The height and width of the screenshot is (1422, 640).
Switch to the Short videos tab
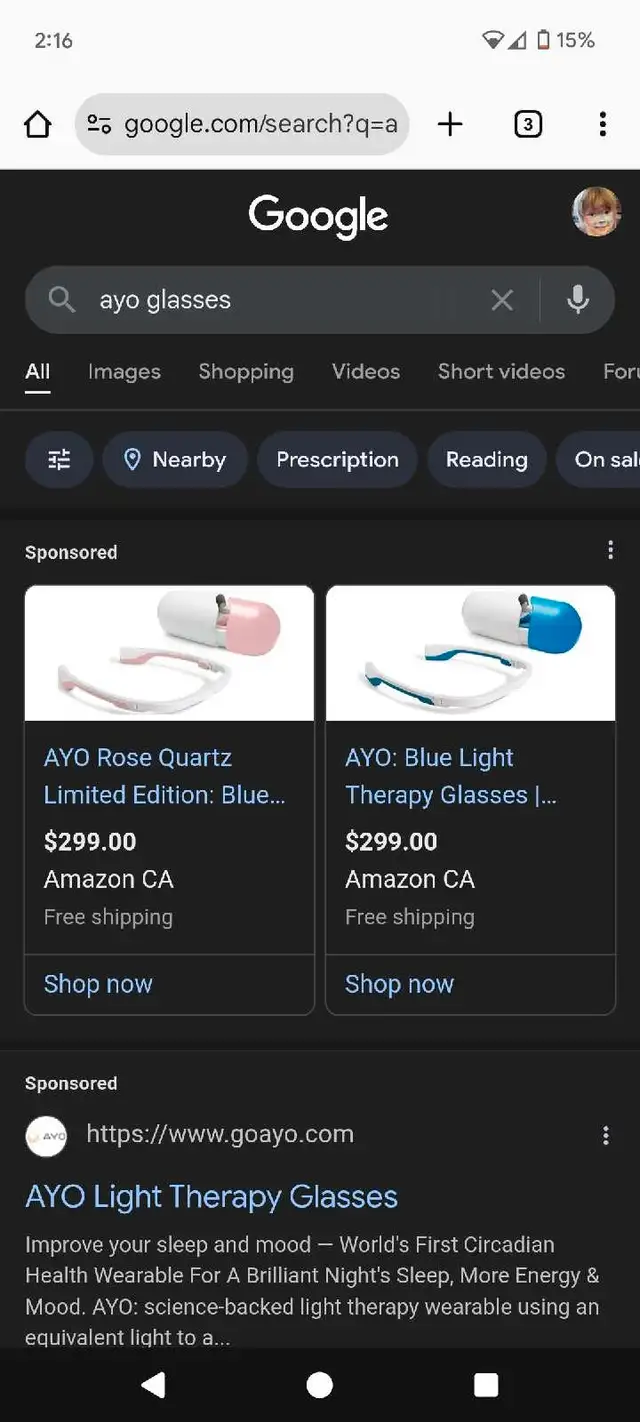coord(501,372)
